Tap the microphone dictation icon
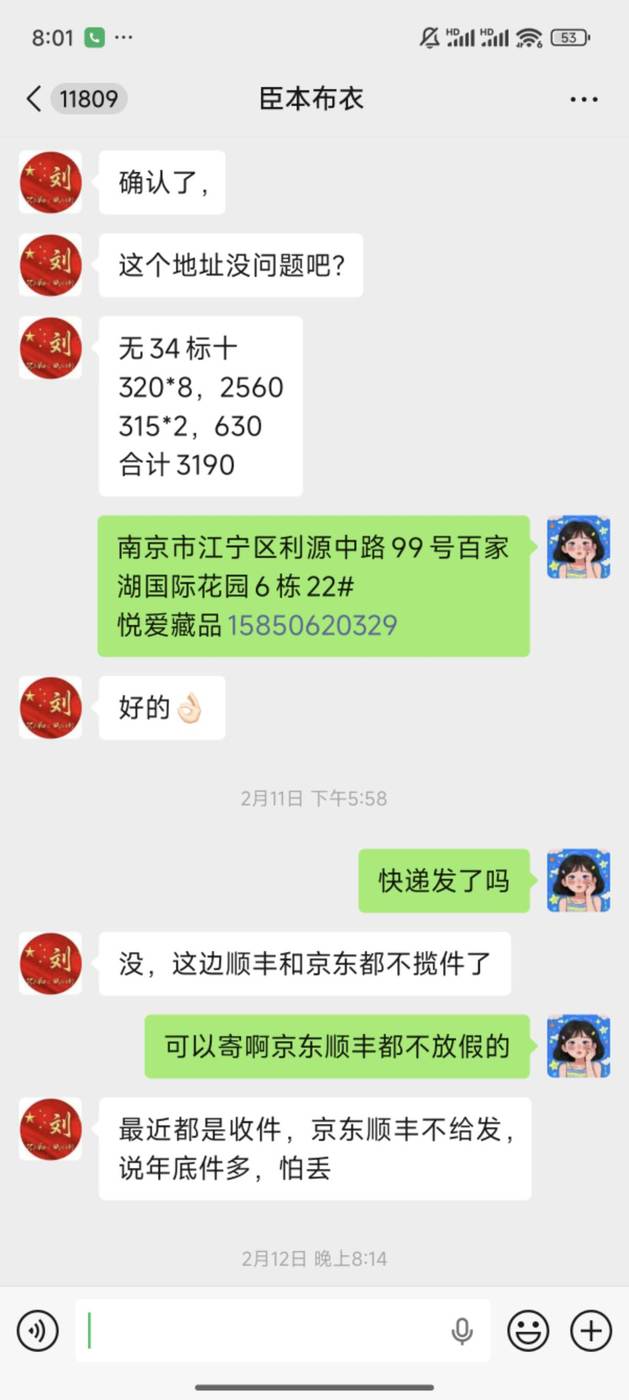This screenshot has width=629, height=1400. click(462, 1331)
